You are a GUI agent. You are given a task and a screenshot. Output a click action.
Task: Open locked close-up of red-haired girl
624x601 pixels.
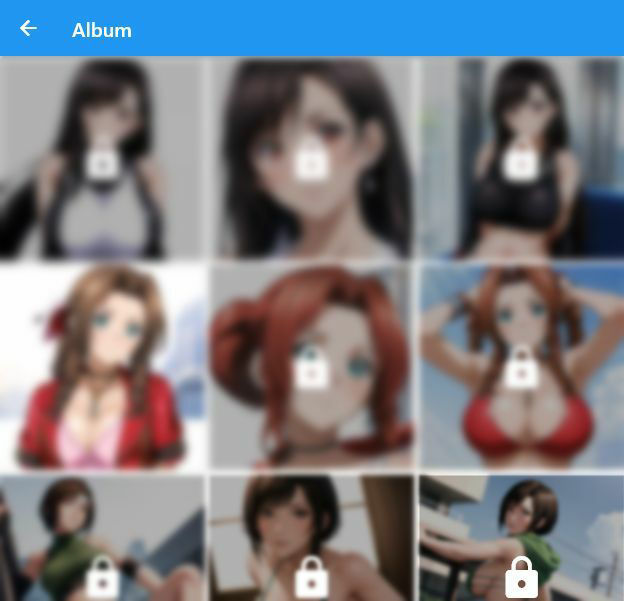click(x=312, y=366)
